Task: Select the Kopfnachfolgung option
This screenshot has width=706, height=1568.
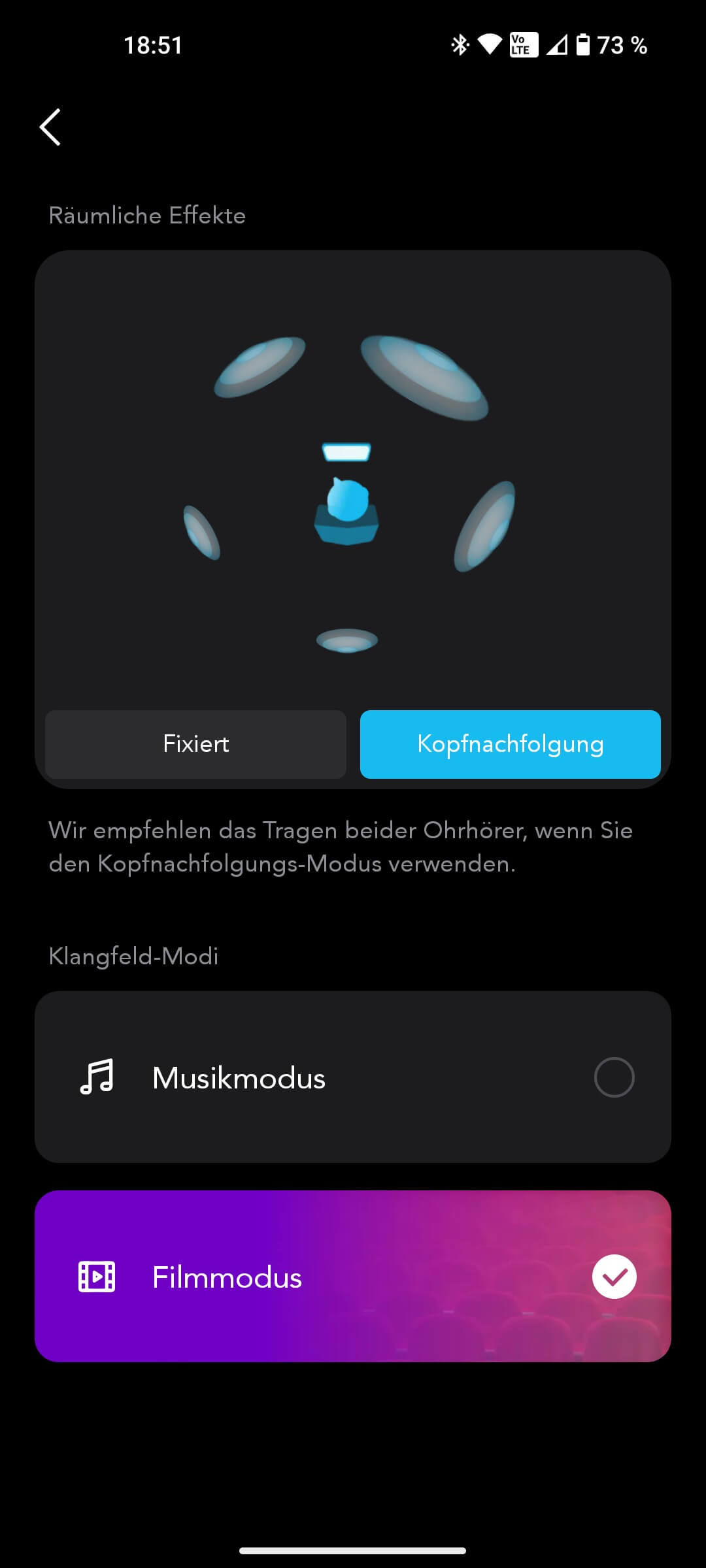Action: click(x=510, y=744)
